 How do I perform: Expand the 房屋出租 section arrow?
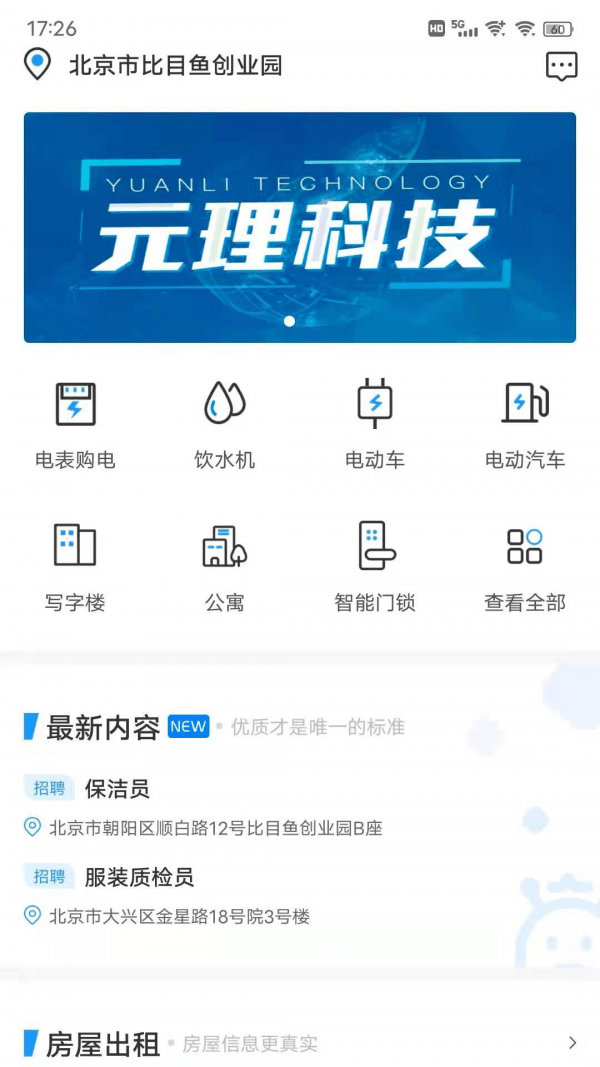click(572, 1043)
